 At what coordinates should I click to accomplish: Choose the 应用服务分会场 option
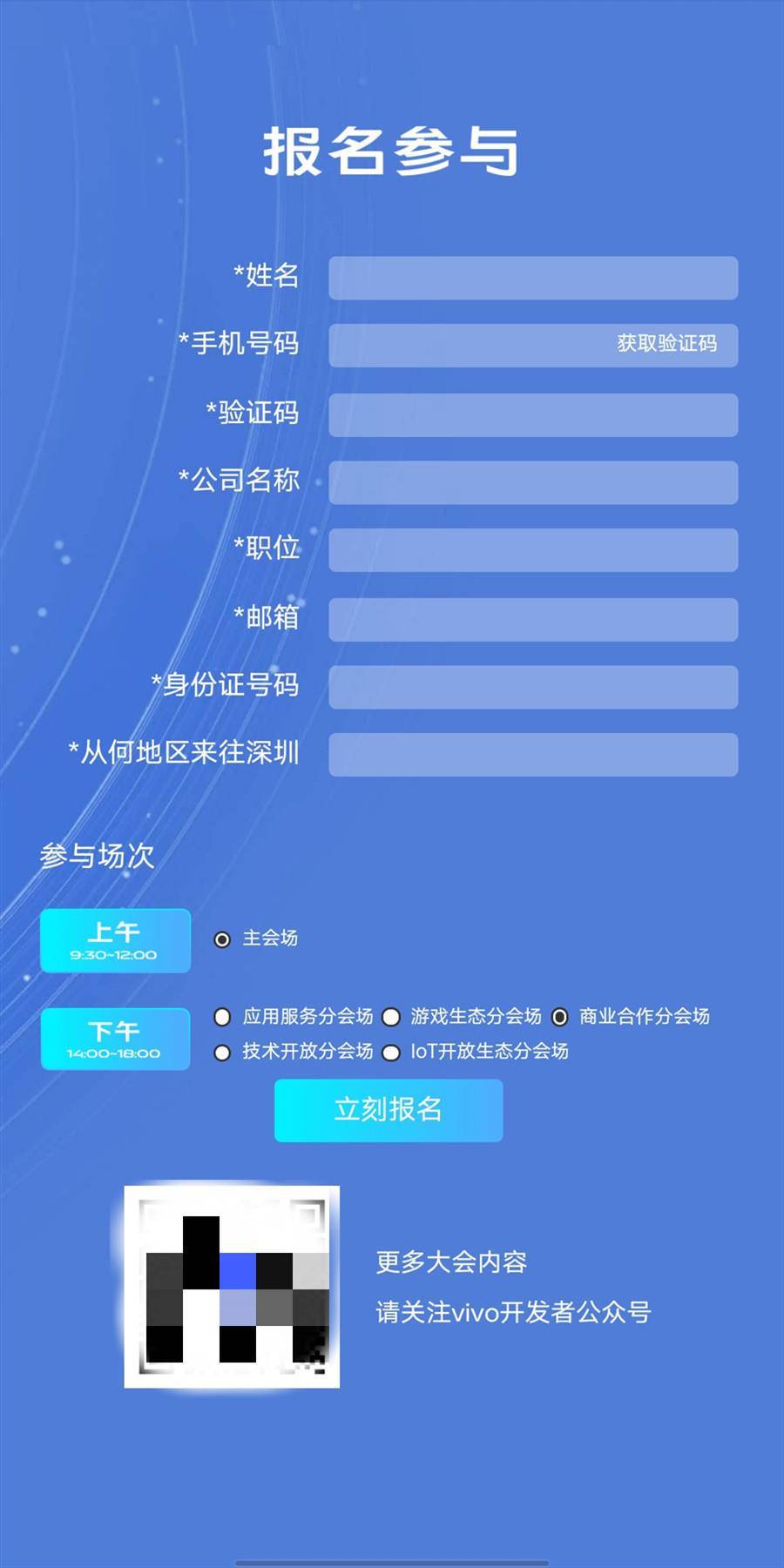(223, 1017)
